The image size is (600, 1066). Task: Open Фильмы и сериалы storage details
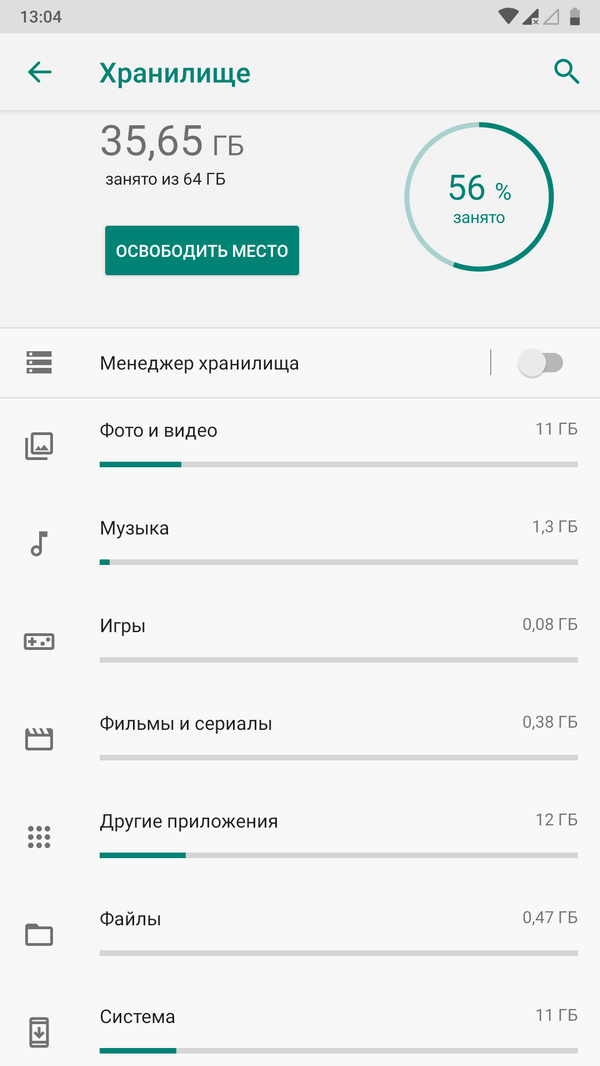[x=300, y=738]
